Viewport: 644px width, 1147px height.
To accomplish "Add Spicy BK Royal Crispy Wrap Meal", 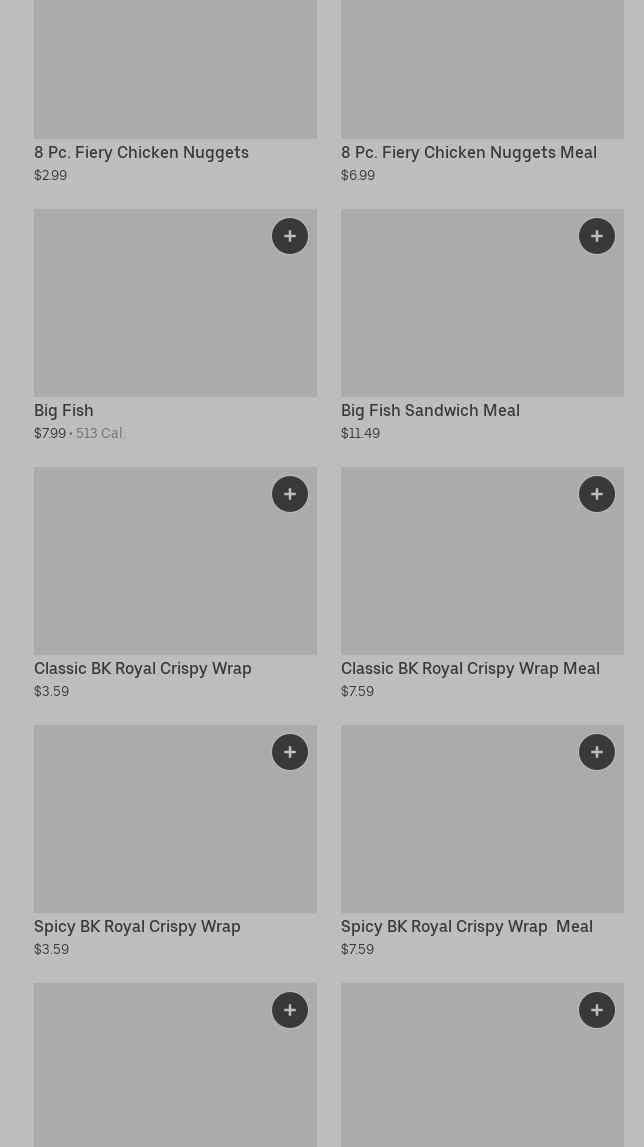I will (597, 752).
